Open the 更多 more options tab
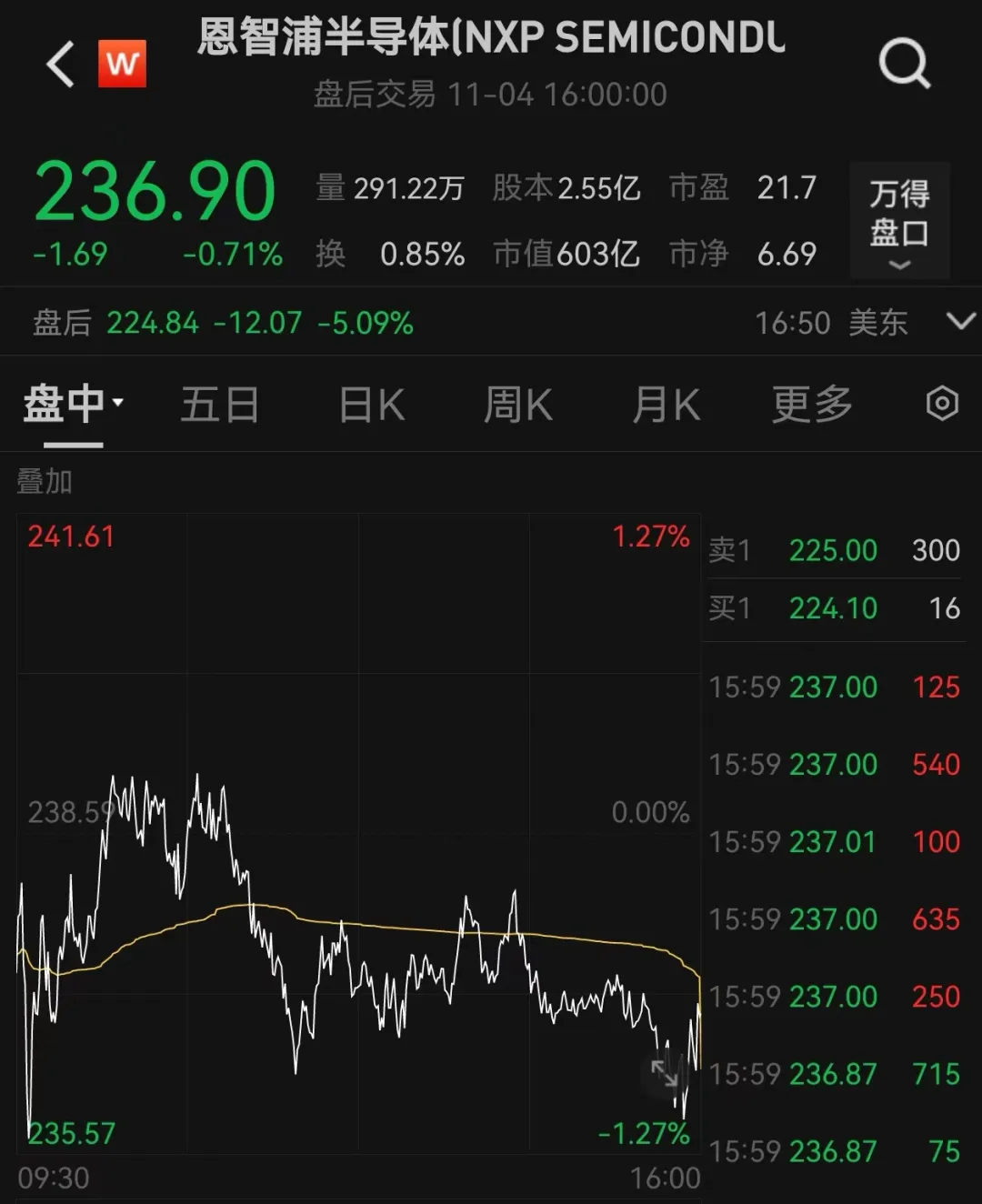The image size is (982, 1204). (x=810, y=405)
